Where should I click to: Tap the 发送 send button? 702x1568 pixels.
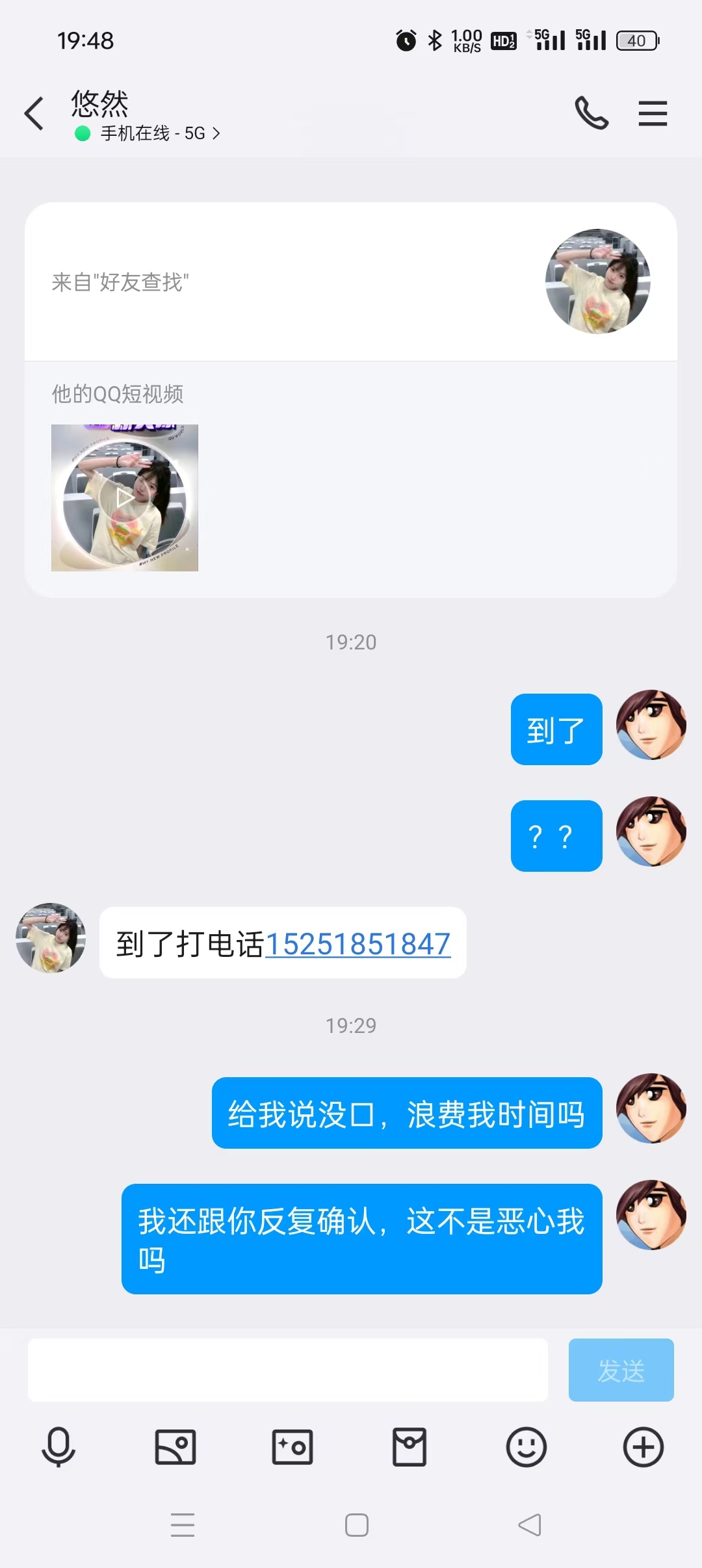coord(621,1370)
